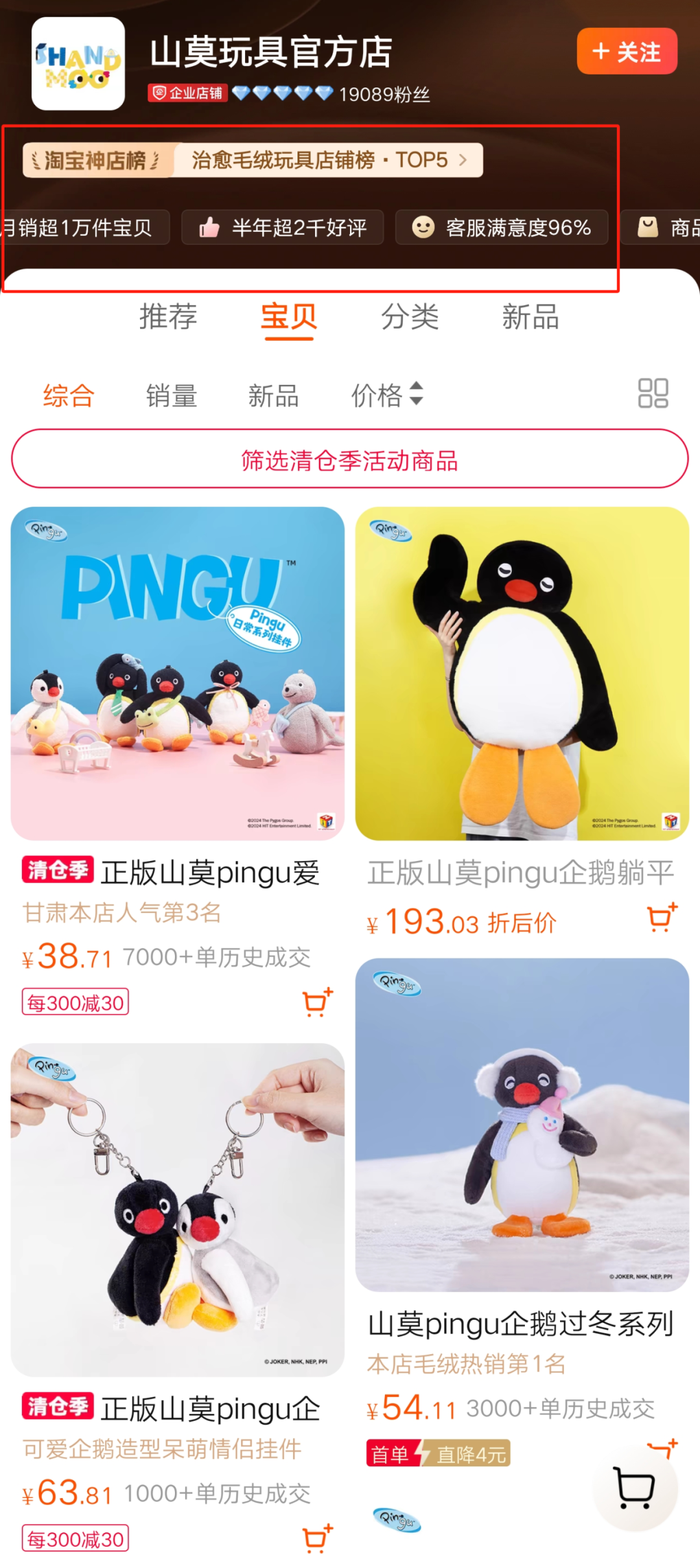This screenshot has height=1568, width=700.
Task: Sort by 新品 in the sort bar
Action: (x=274, y=395)
